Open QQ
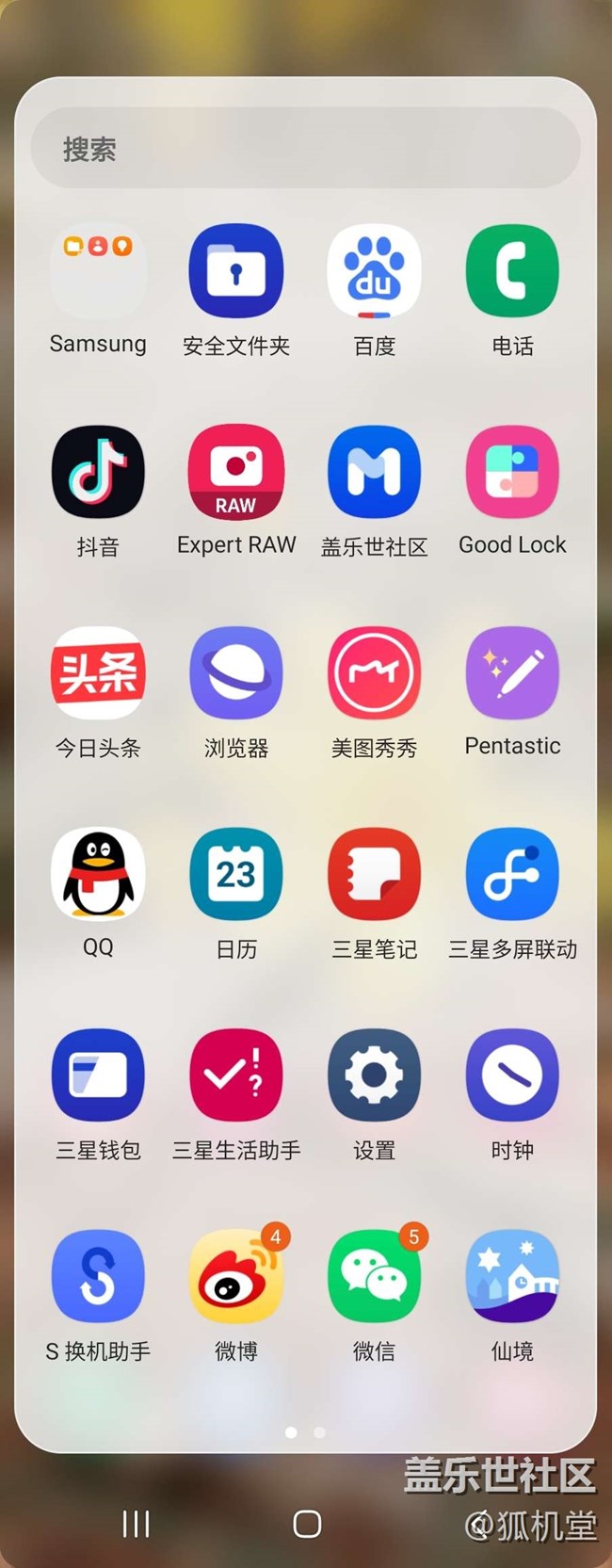The height and width of the screenshot is (1568, 612). pos(98,874)
